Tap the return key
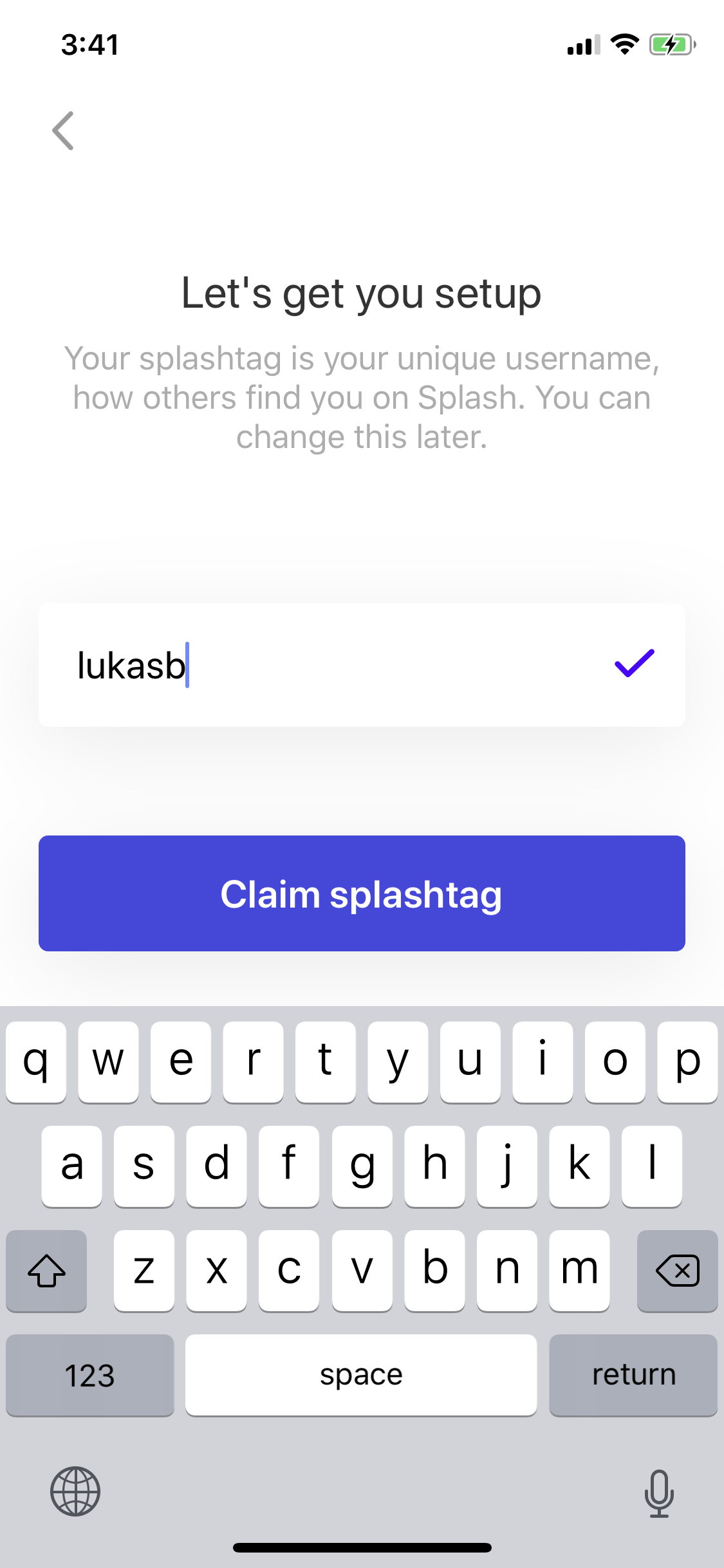This screenshot has height=1568, width=724. (633, 1375)
